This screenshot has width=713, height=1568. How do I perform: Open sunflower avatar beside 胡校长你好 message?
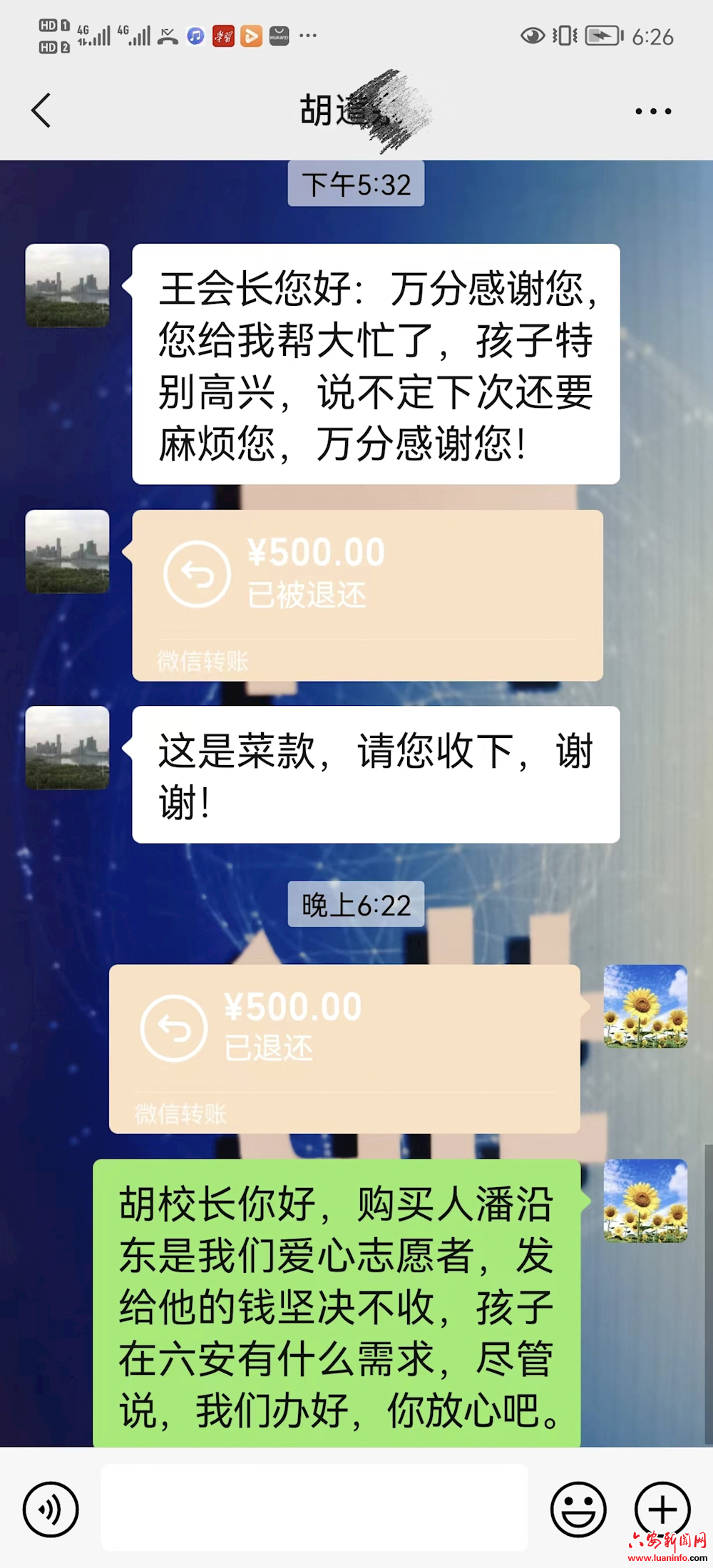click(645, 1201)
